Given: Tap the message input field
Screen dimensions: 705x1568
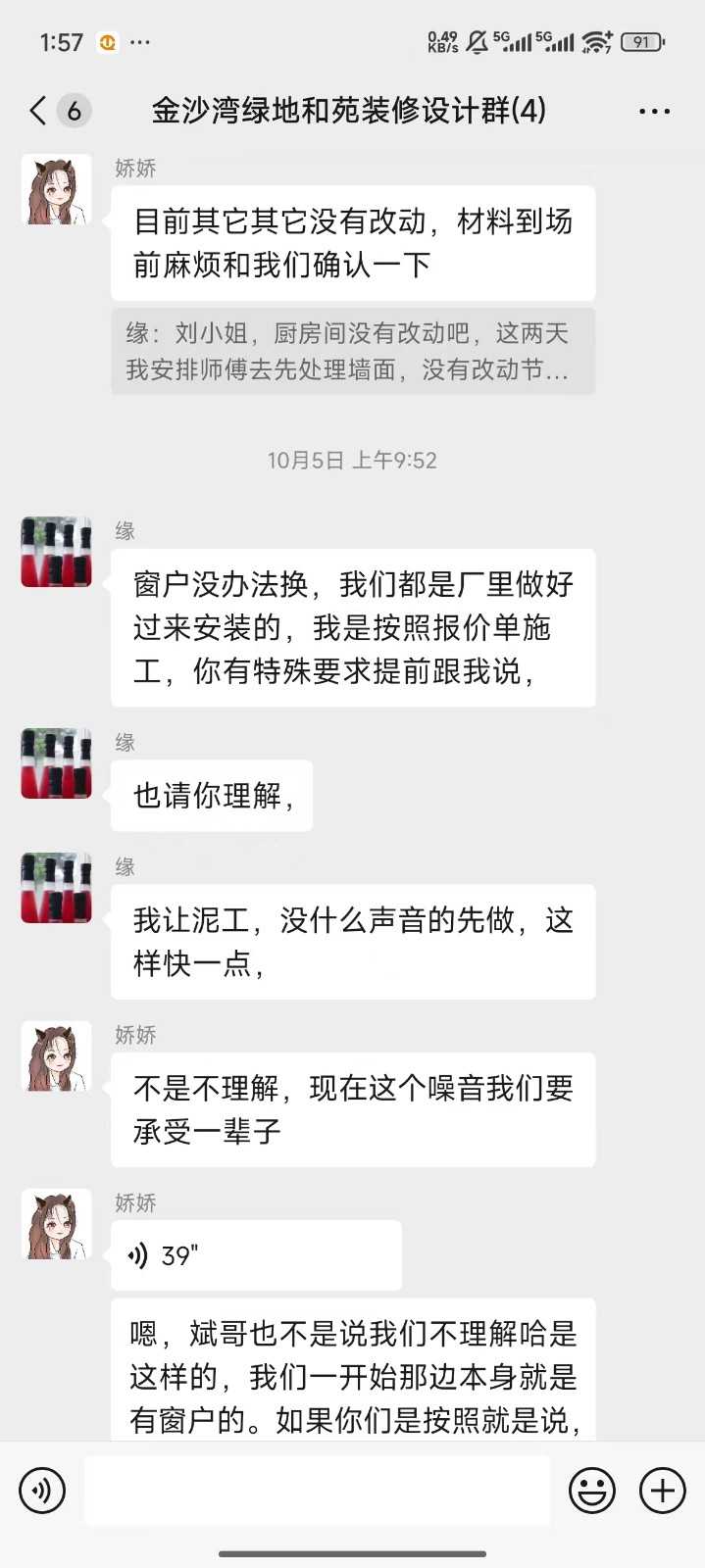Looking at the screenshot, I should coord(317,1491).
